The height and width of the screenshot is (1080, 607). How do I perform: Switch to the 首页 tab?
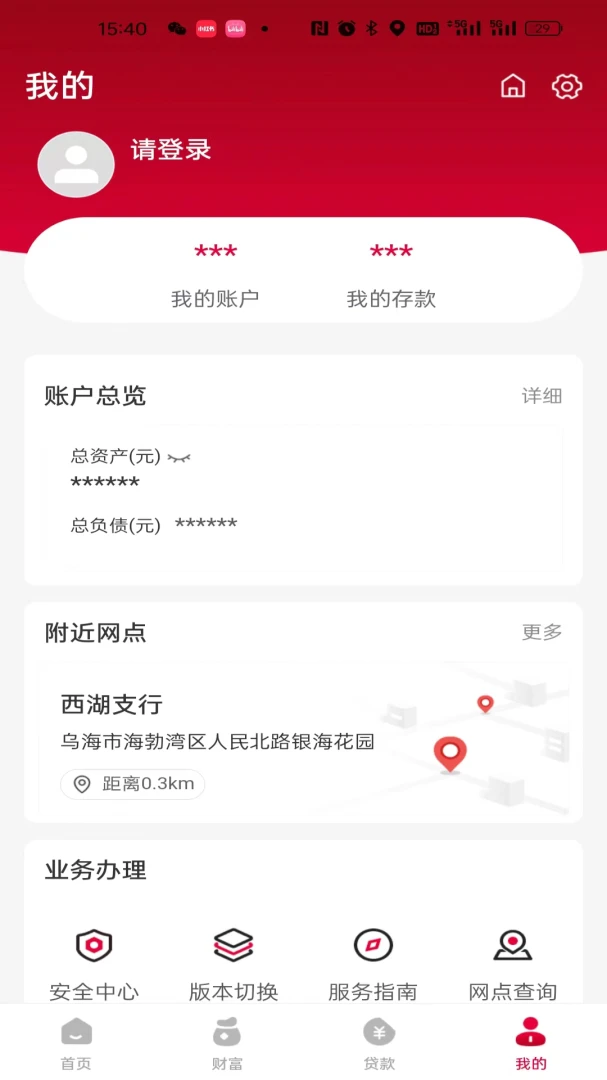click(76, 1043)
